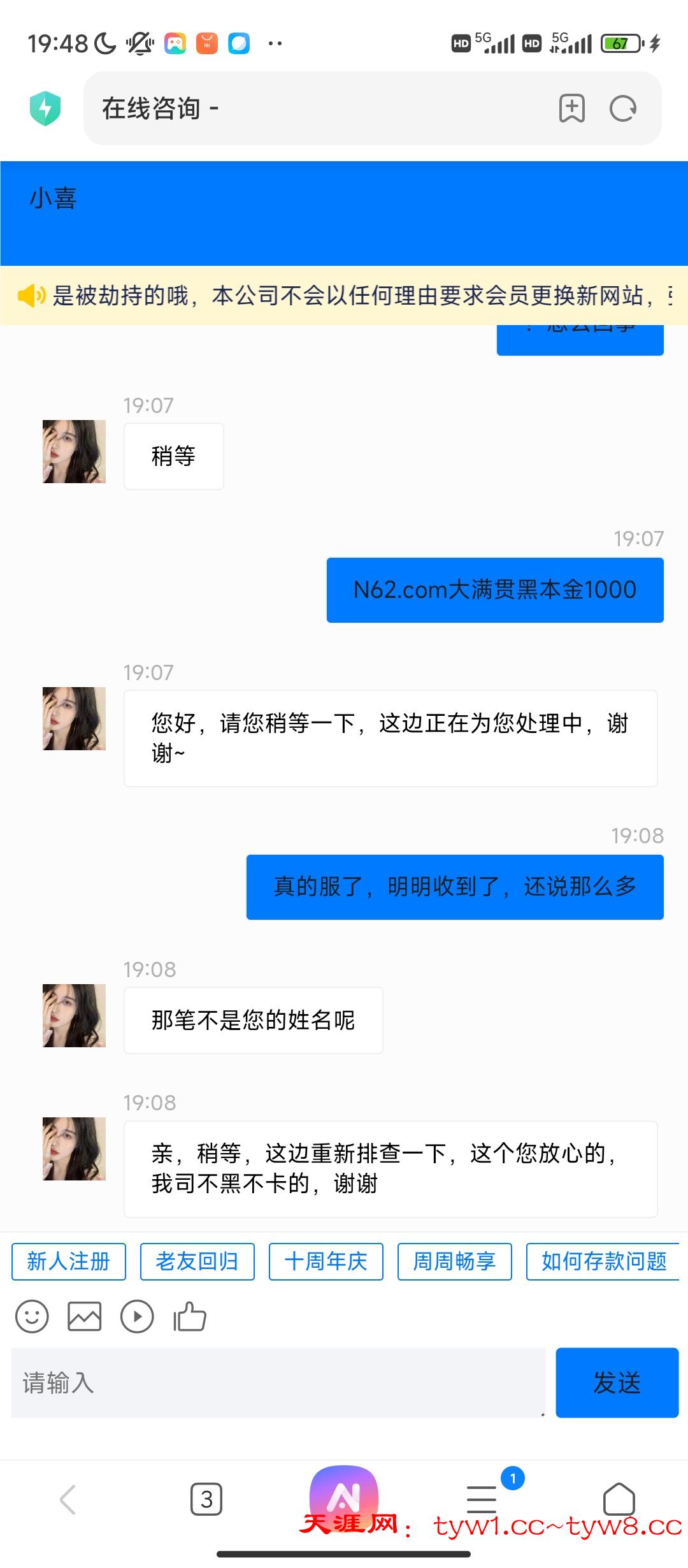Attach an image to the chat
The width and height of the screenshot is (688, 1568).
click(x=85, y=1316)
